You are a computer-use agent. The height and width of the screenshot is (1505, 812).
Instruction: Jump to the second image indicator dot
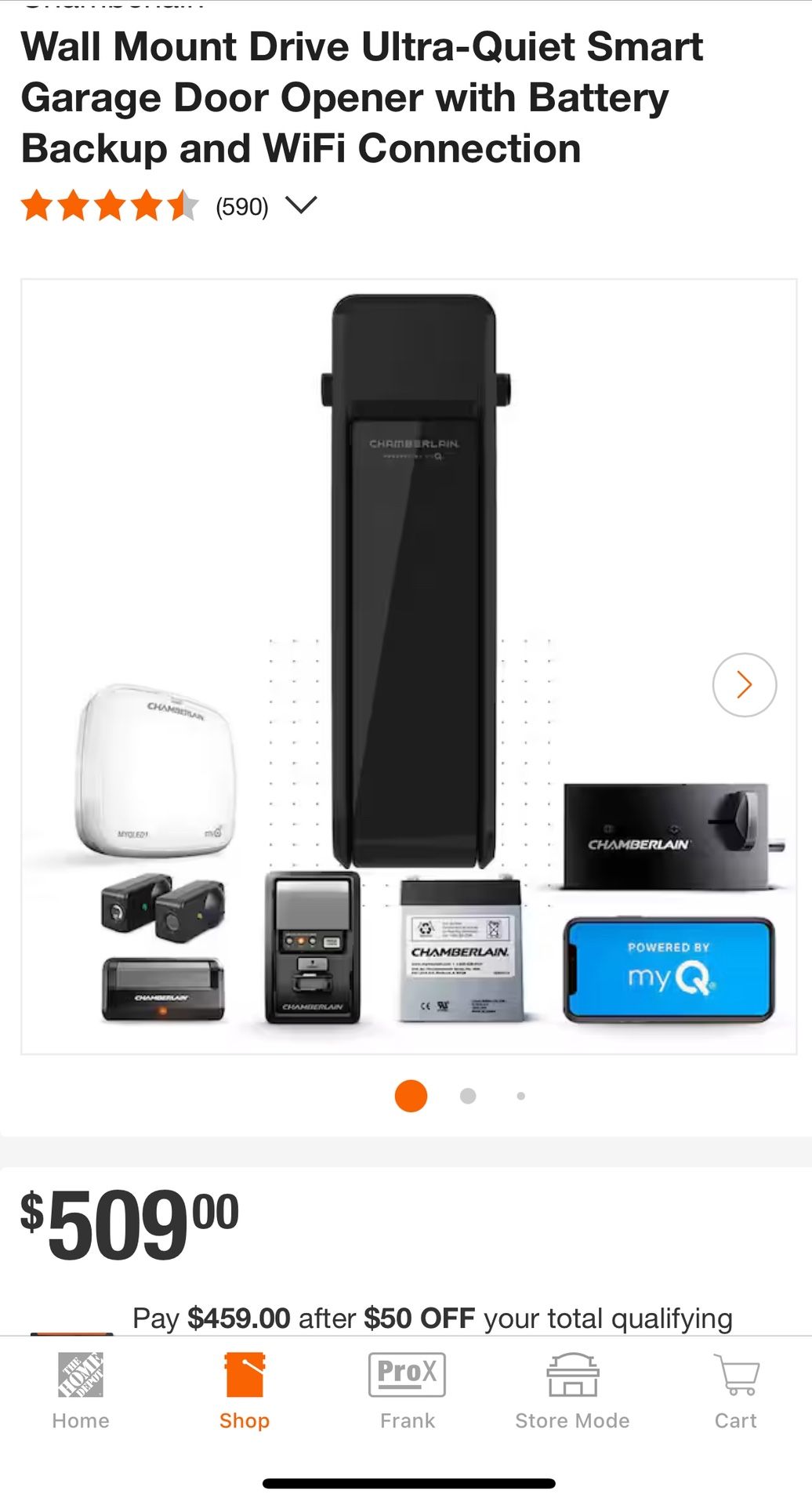(x=468, y=1096)
